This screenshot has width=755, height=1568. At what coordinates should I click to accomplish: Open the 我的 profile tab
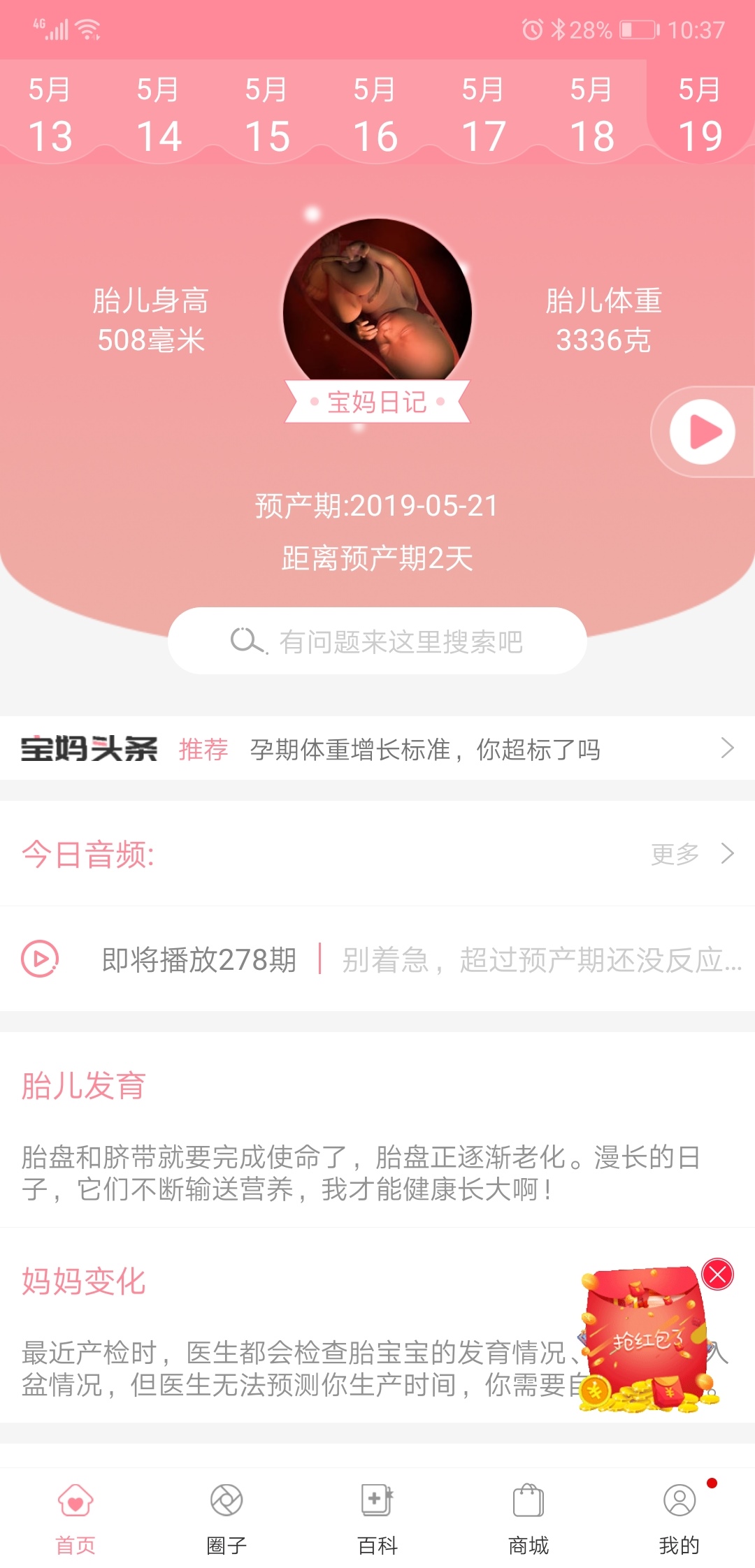coord(679,1518)
